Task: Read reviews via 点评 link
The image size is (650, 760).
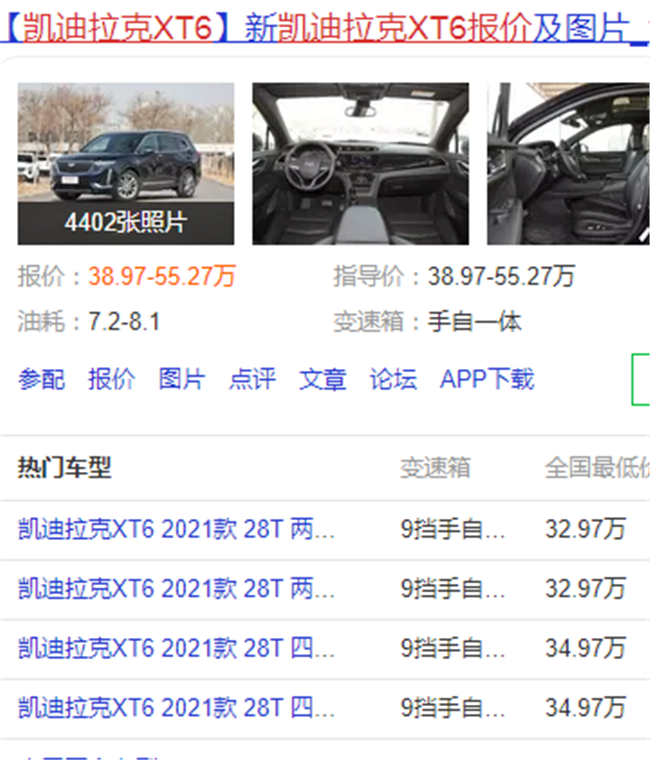Action: 252,380
